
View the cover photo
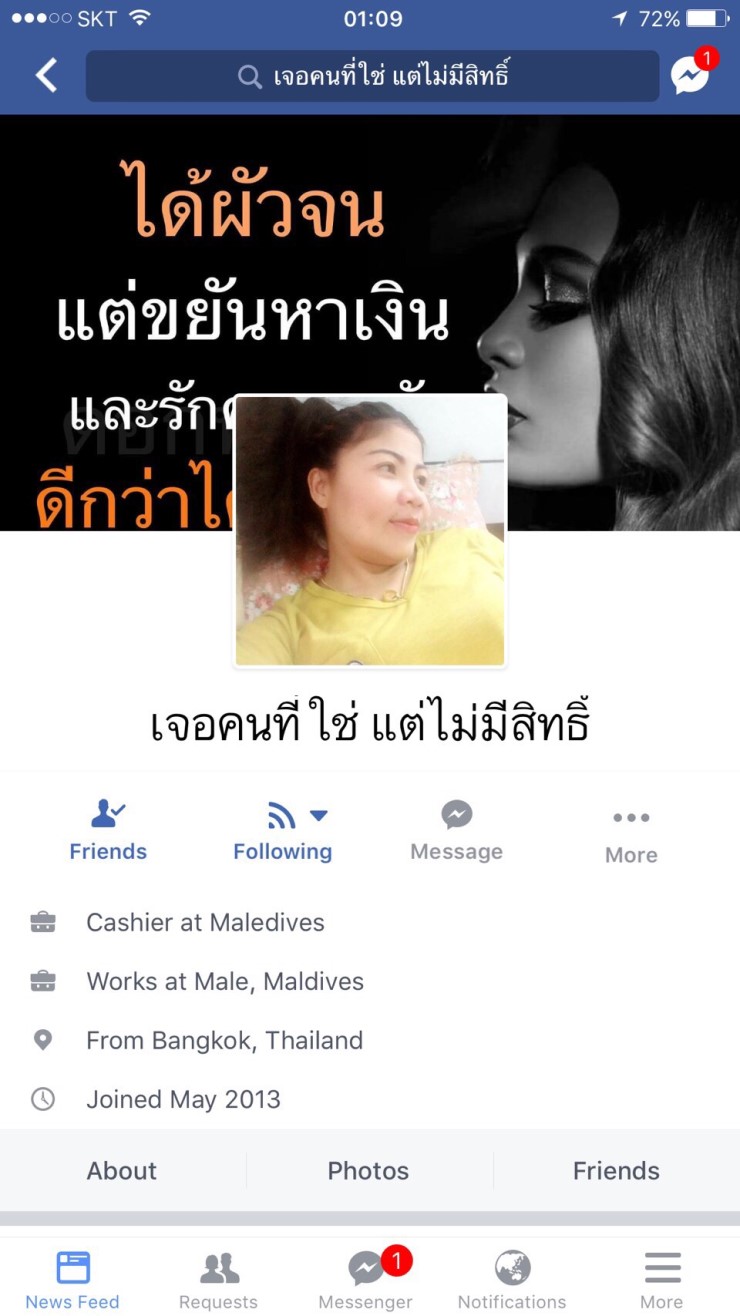[x=370, y=322]
